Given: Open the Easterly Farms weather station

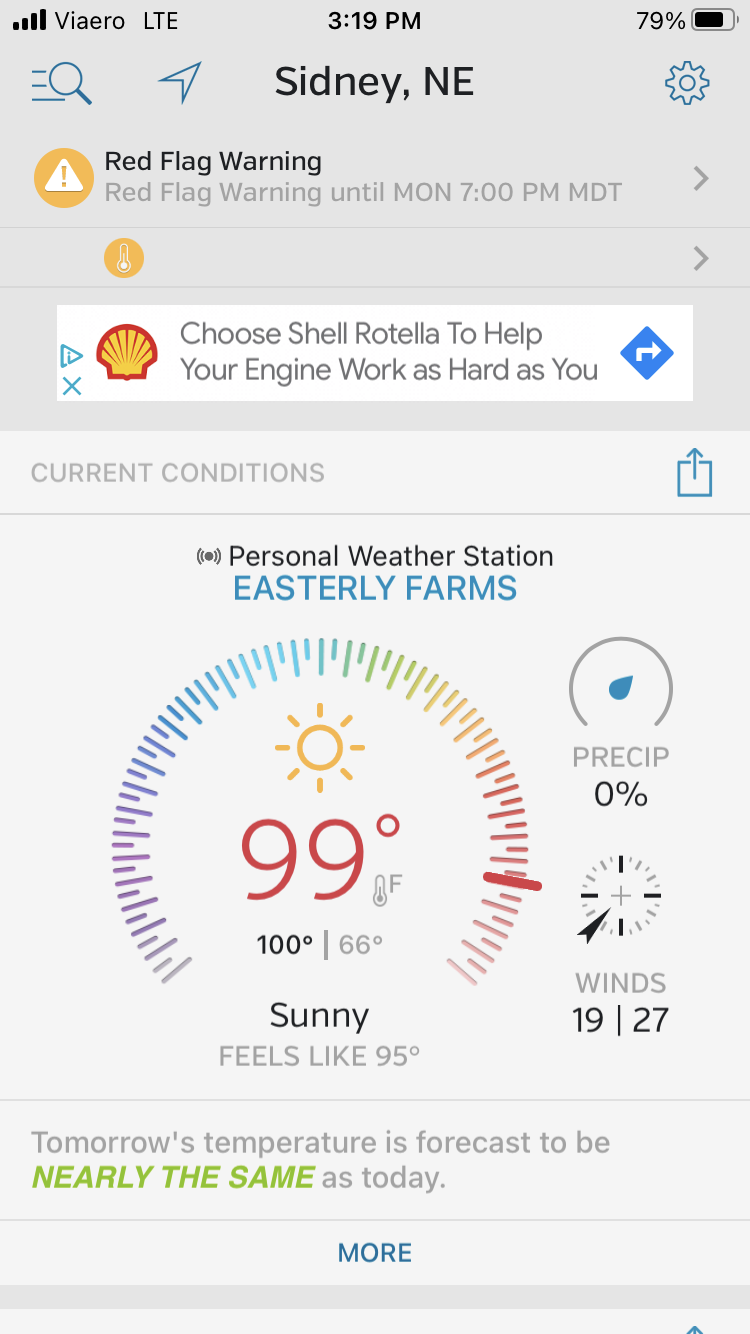Looking at the screenshot, I should [375, 589].
